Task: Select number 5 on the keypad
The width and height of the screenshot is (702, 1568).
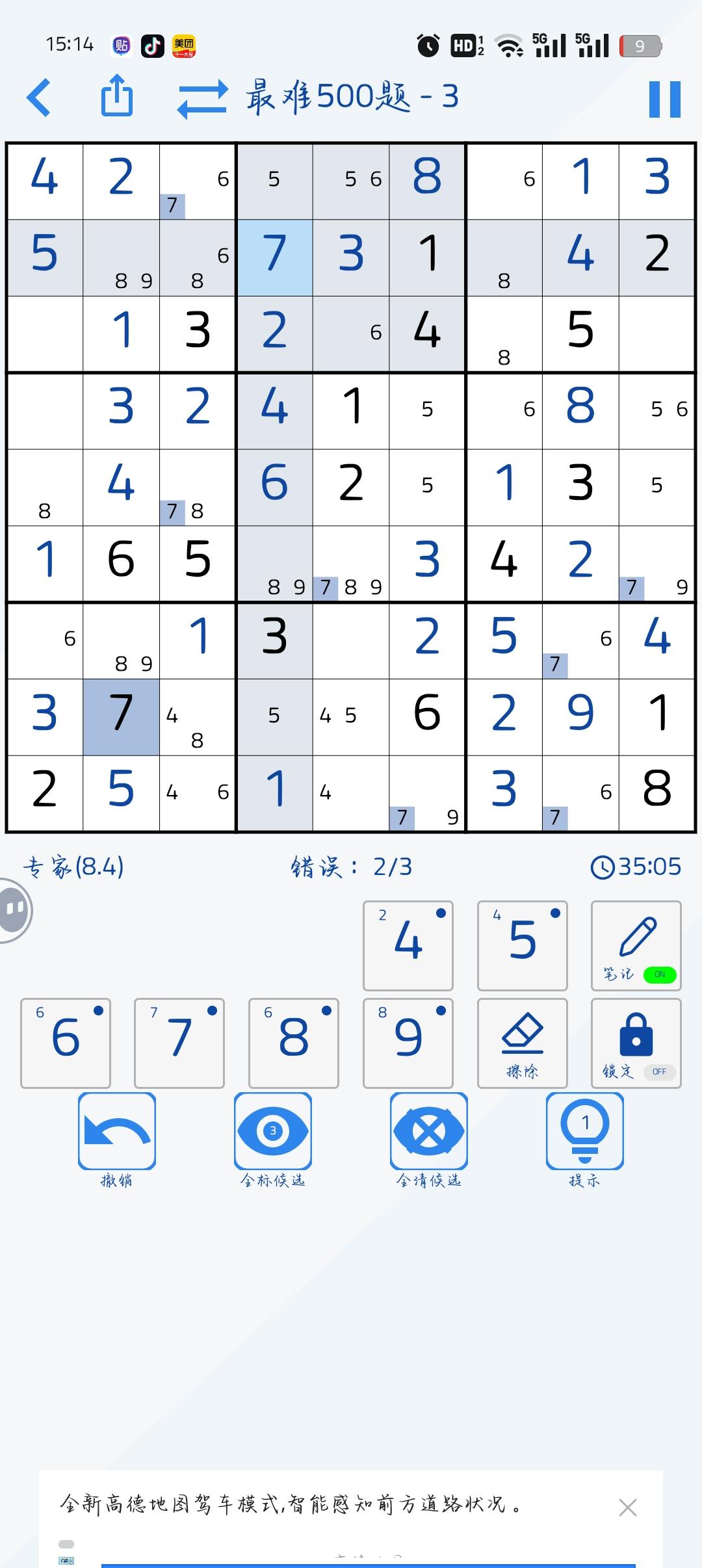Action: click(523, 945)
